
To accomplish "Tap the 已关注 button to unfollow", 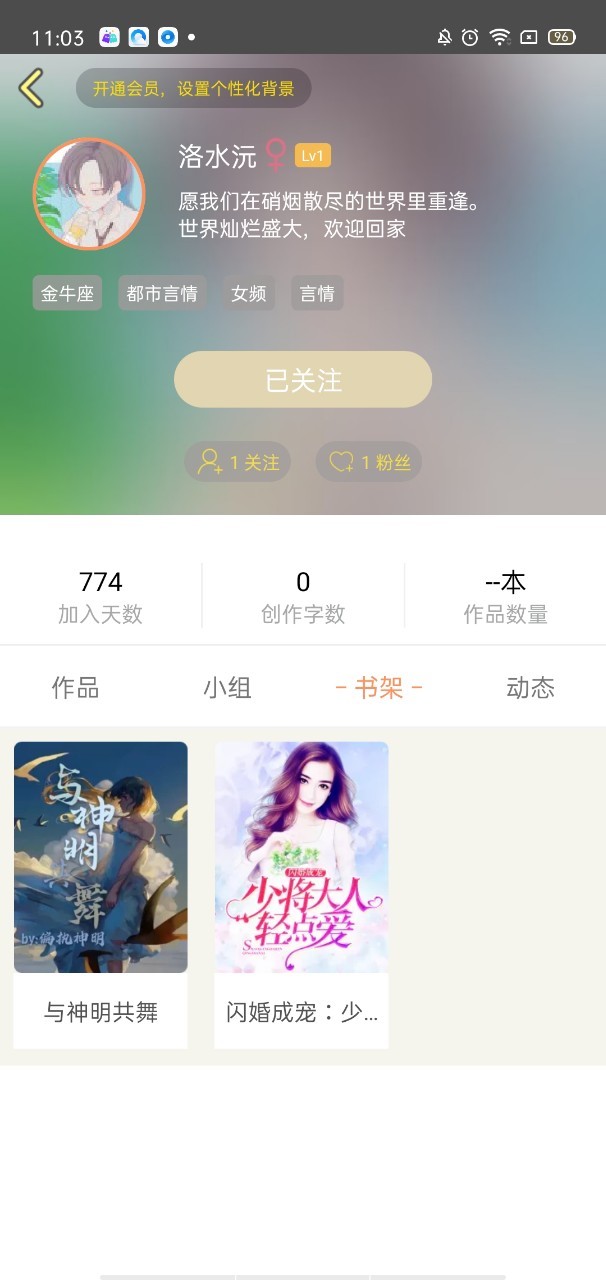I will 303,379.
